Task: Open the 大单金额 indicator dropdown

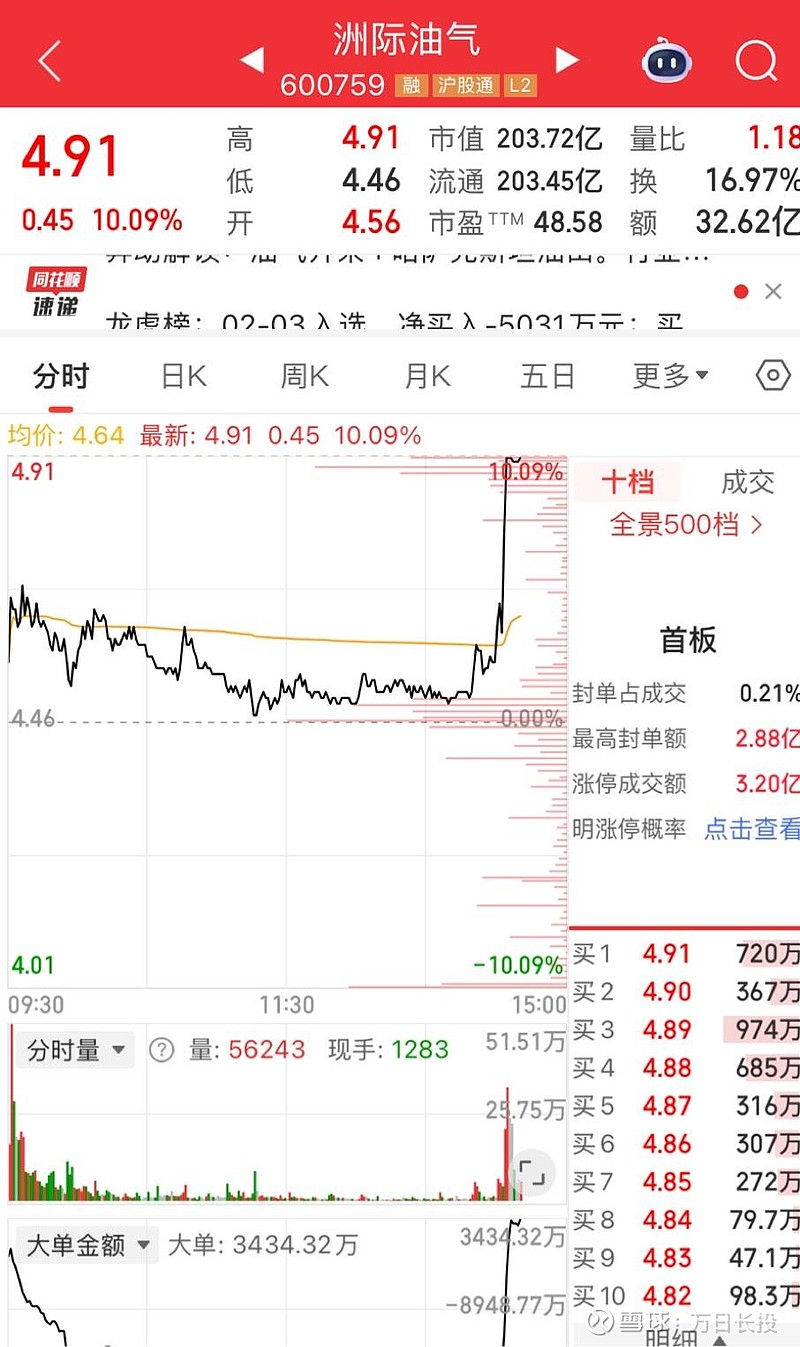Action: tap(86, 1245)
